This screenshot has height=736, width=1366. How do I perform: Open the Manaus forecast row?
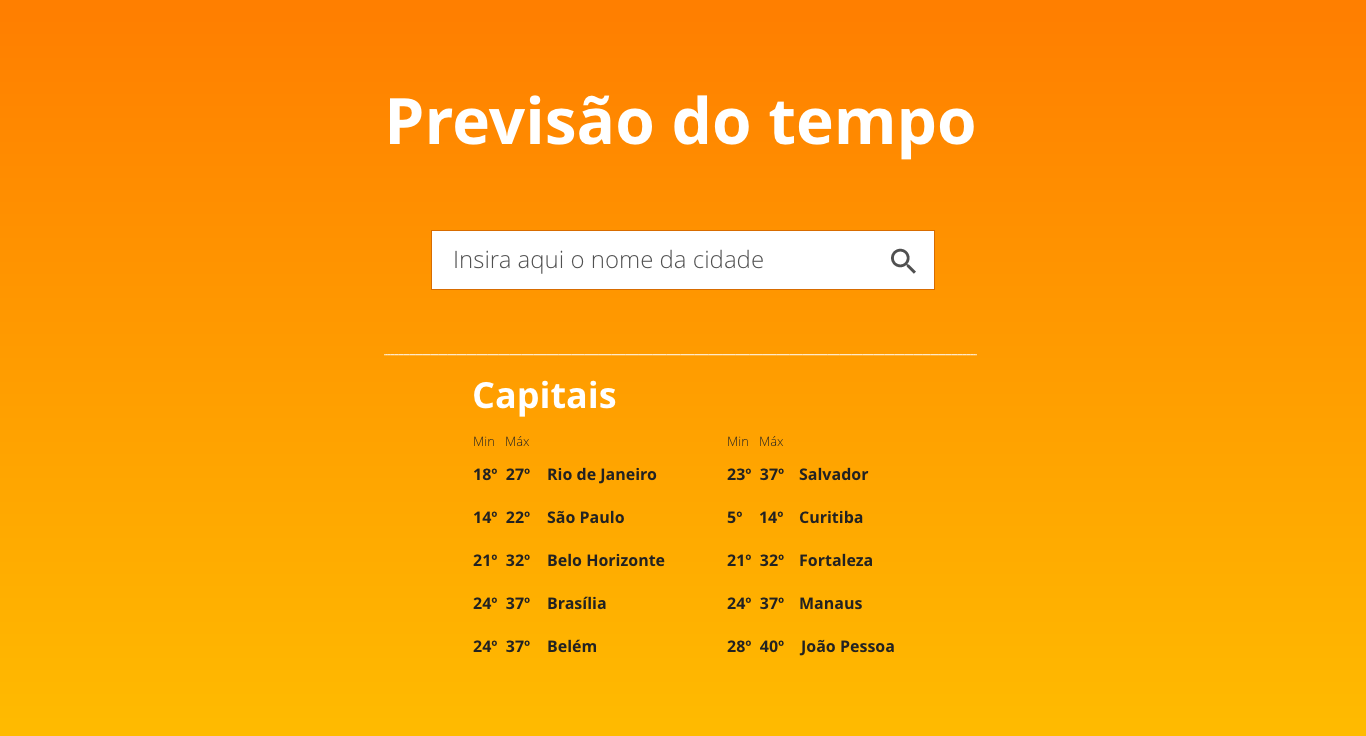point(830,603)
